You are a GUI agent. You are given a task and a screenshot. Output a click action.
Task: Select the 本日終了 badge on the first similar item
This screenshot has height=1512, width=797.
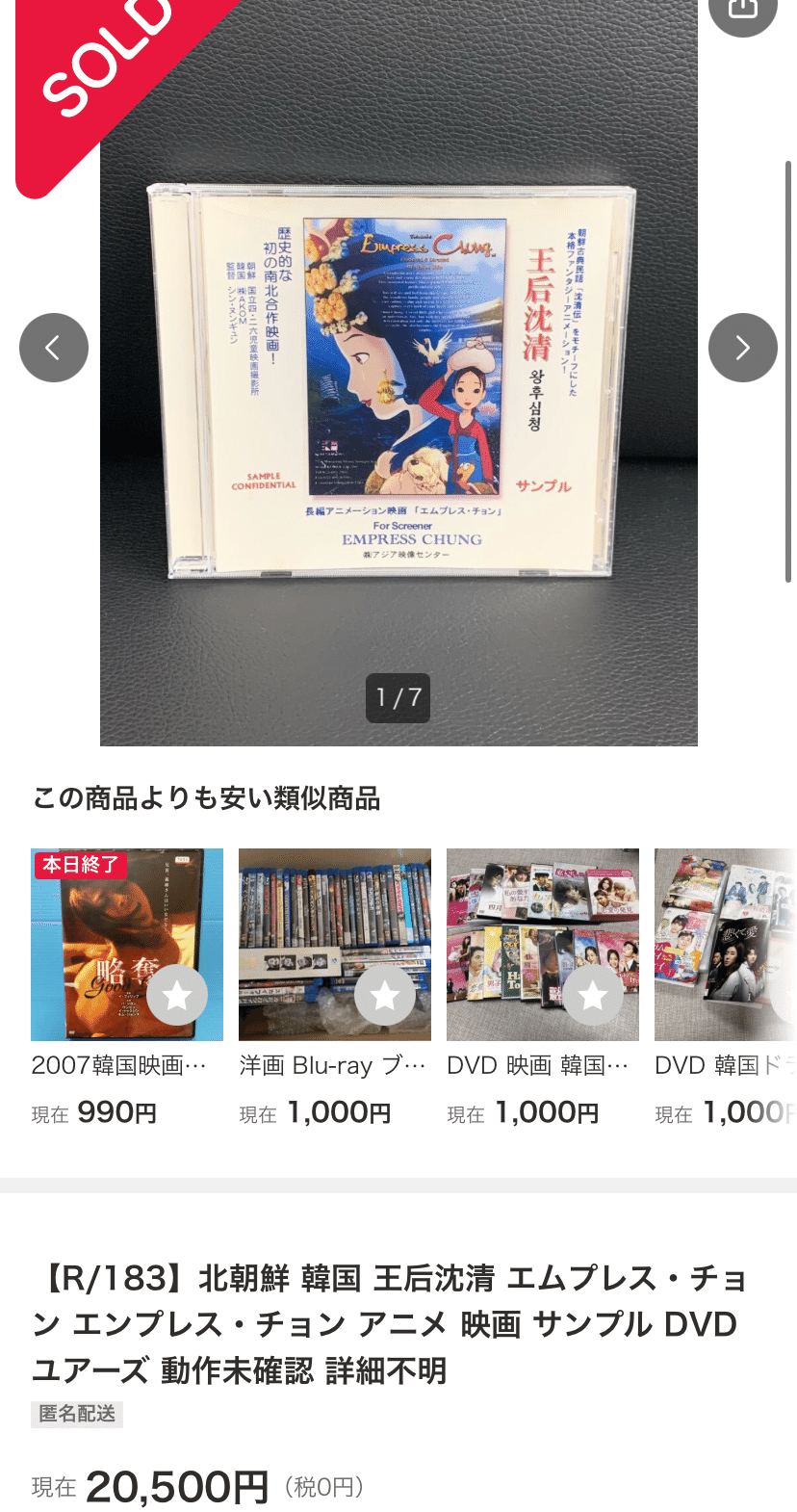81,865
